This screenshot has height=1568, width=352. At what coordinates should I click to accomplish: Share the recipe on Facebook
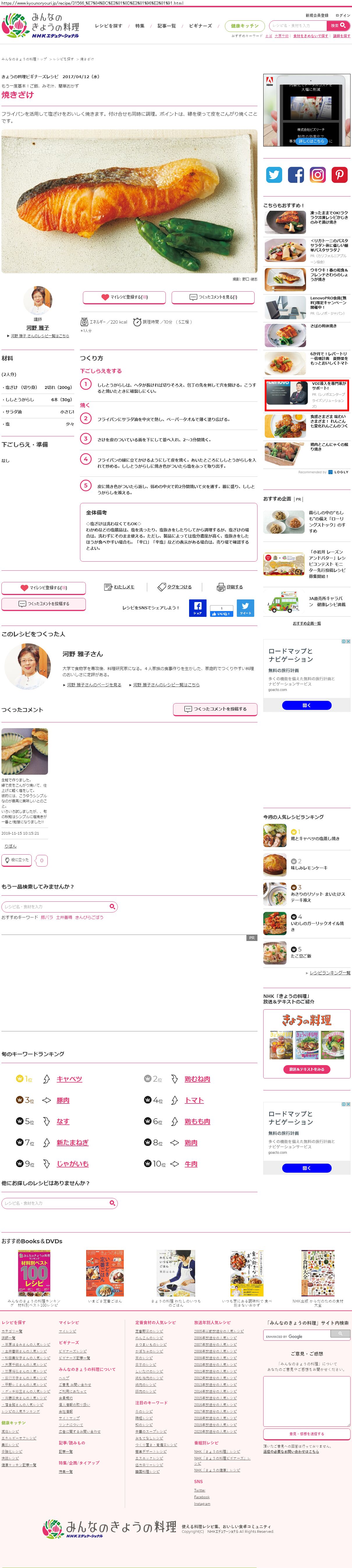tap(197, 608)
